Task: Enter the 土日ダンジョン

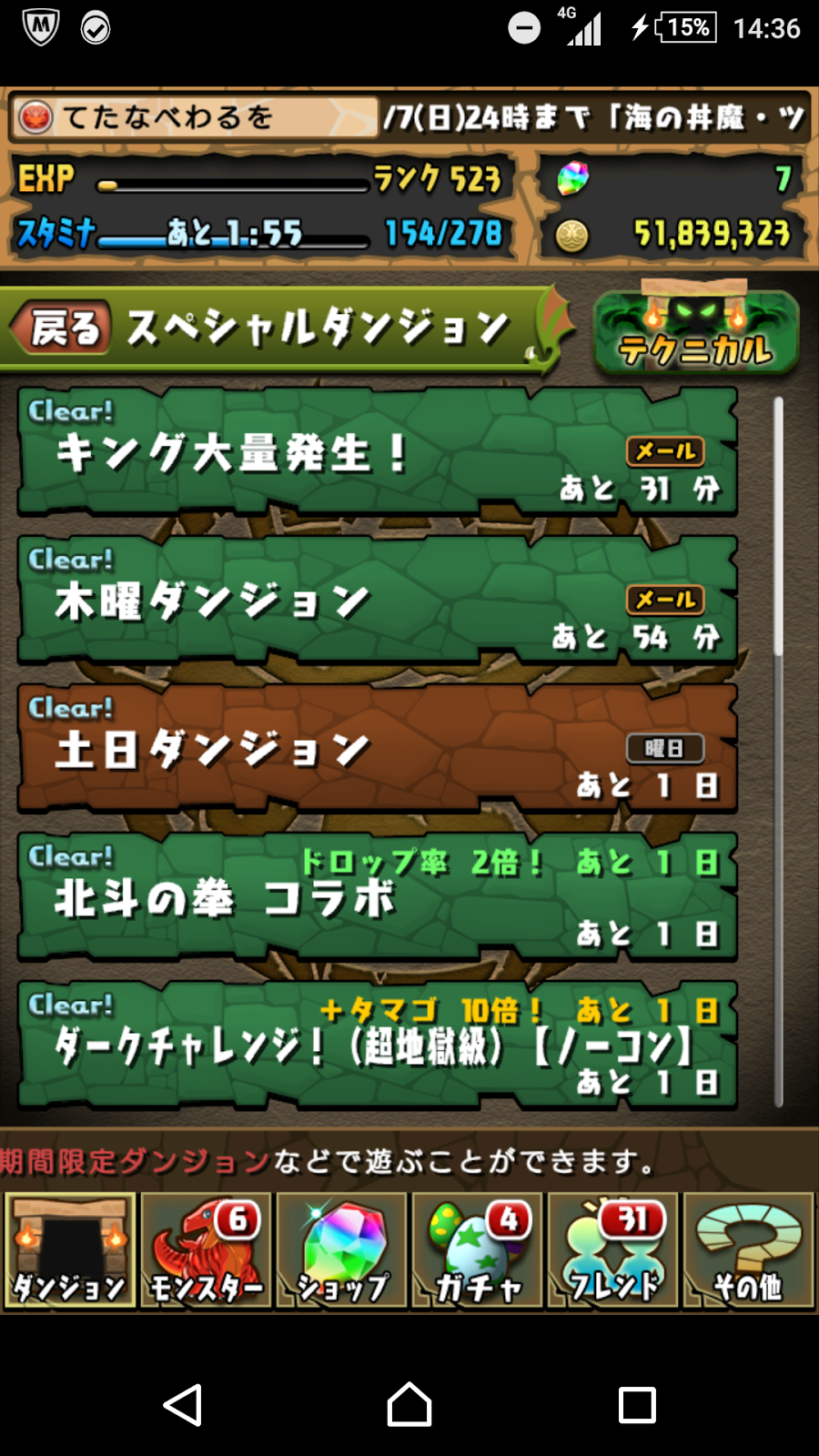Action: (x=377, y=749)
